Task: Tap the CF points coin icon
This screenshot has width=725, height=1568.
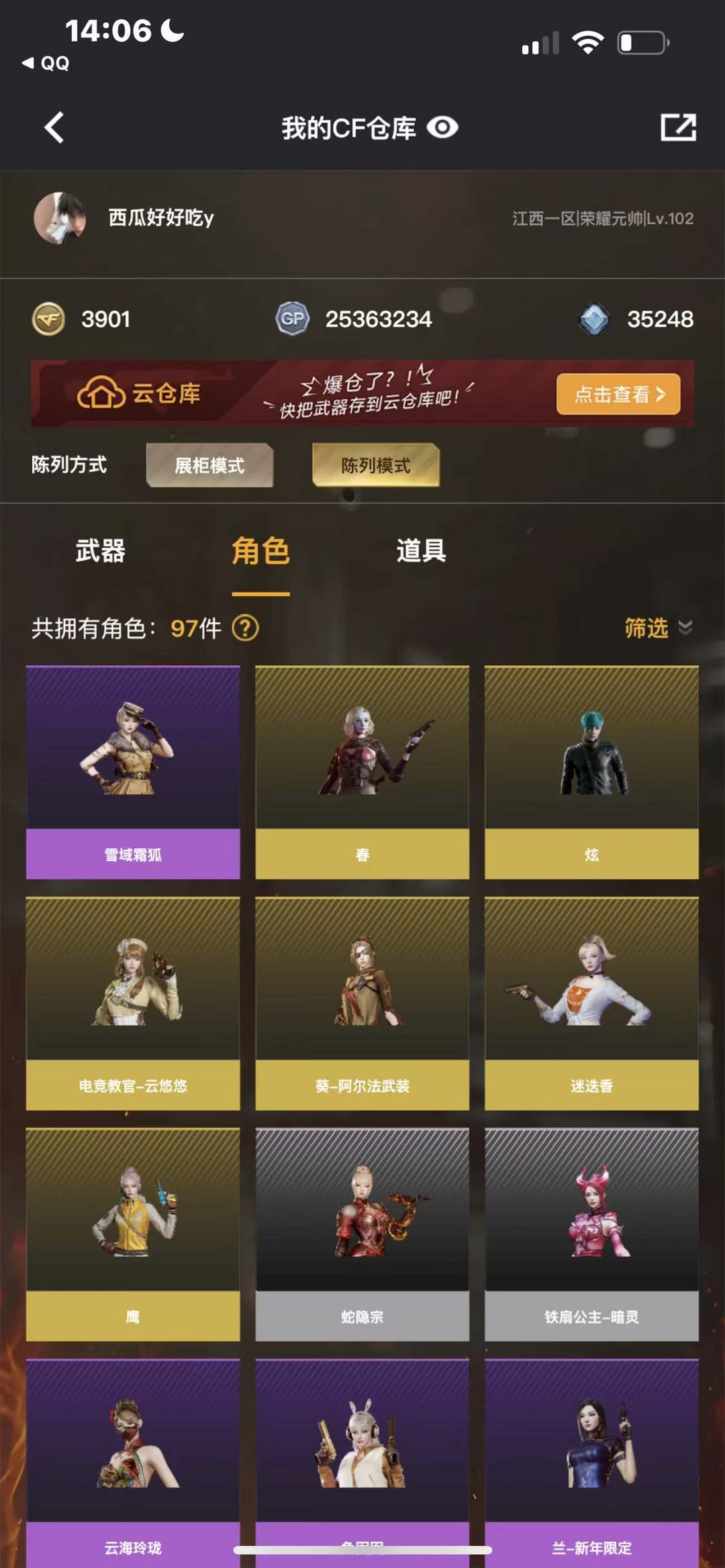Action: (48, 320)
